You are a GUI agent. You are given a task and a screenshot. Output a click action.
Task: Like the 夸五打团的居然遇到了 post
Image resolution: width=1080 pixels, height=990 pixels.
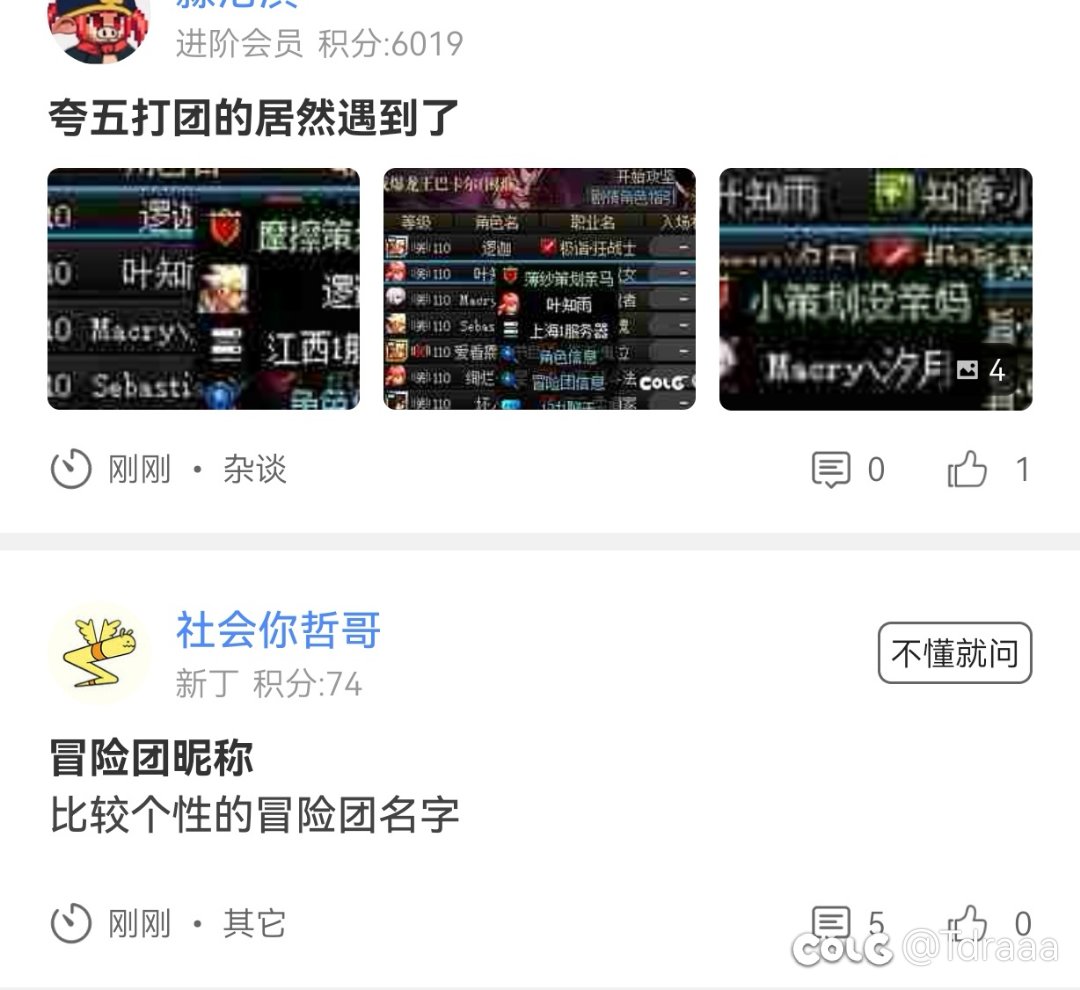[x=968, y=469]
